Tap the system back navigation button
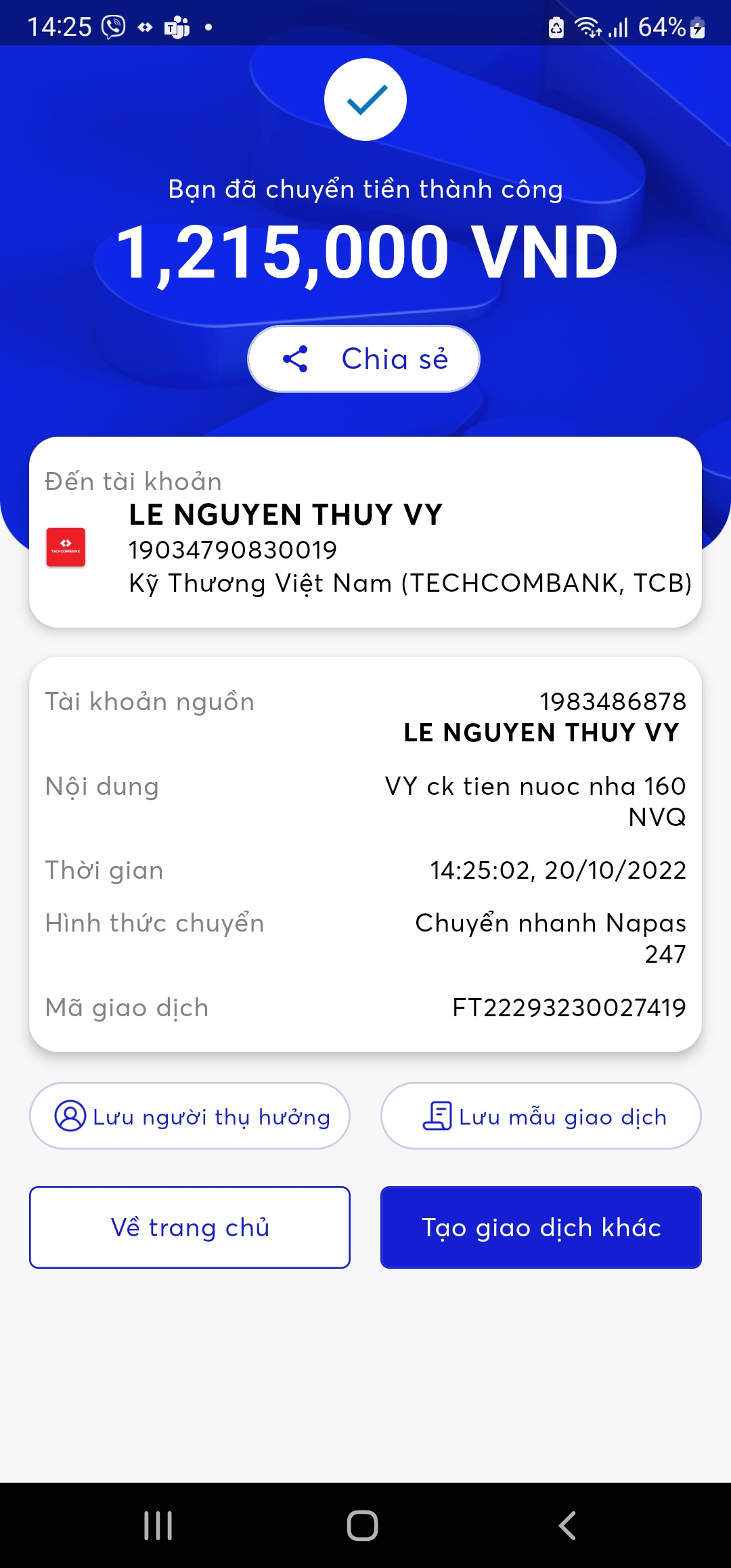The height and width of the screenshot is (1568, 731). (x=567, y=1525)
